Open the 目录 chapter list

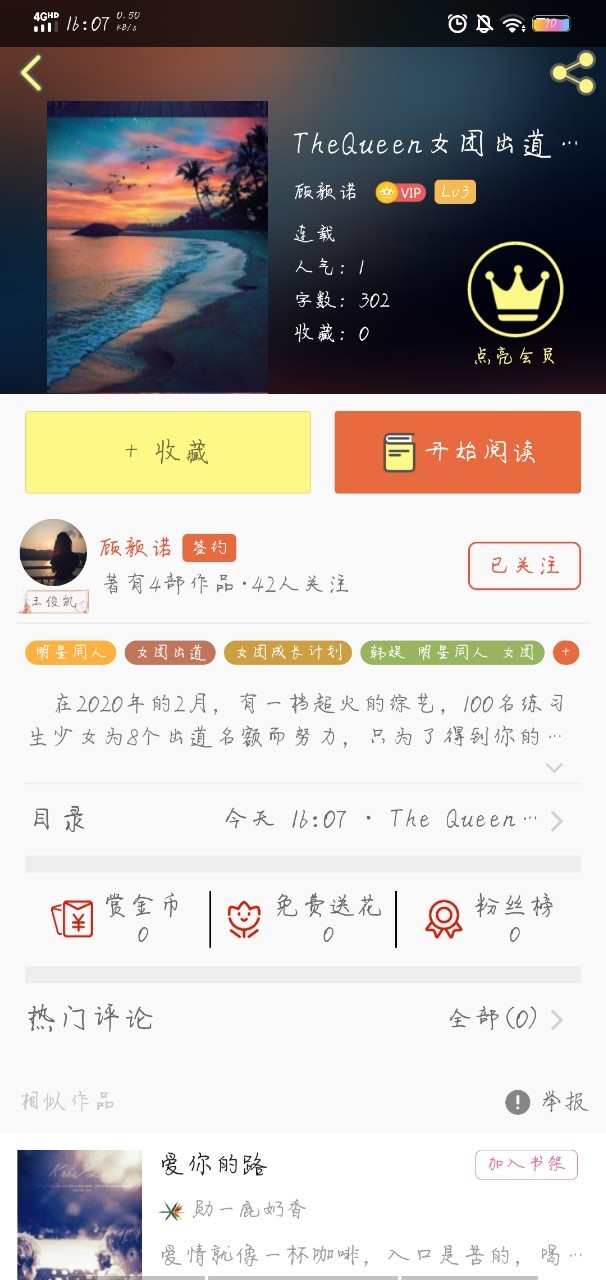pyautogui.click(x=300, y=820)
